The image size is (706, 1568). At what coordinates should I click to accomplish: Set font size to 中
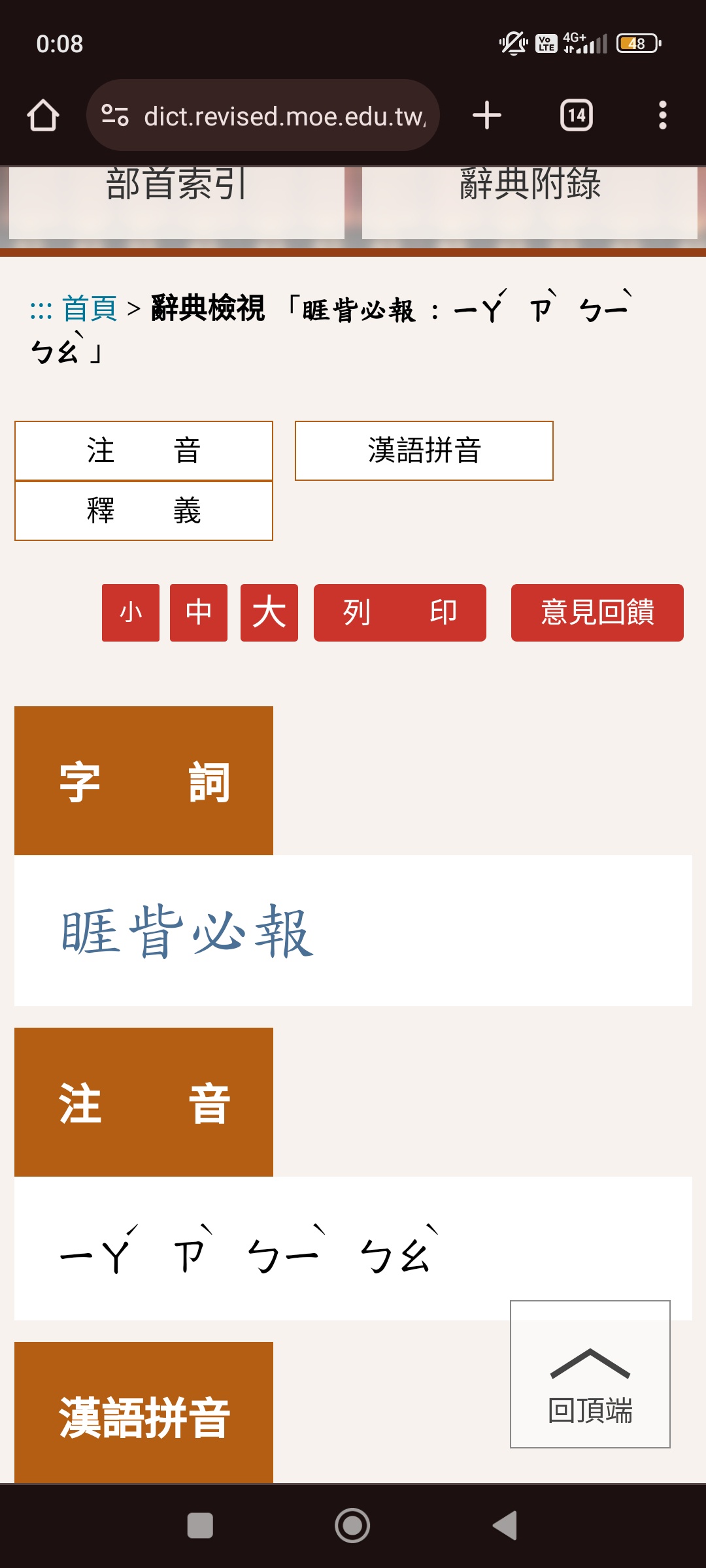199,613
